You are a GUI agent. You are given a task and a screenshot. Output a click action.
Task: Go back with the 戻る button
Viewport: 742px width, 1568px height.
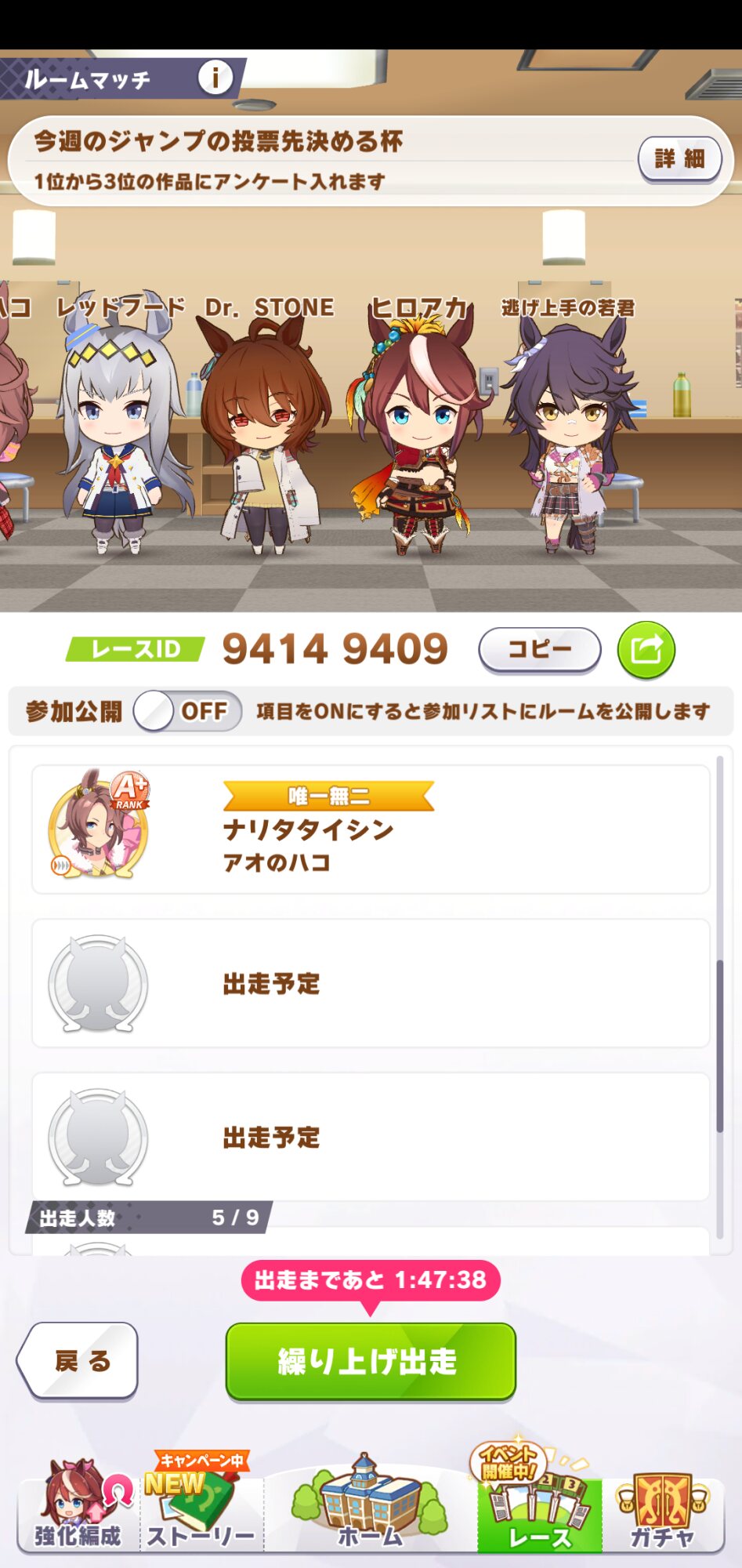[x=78, y=1360]
